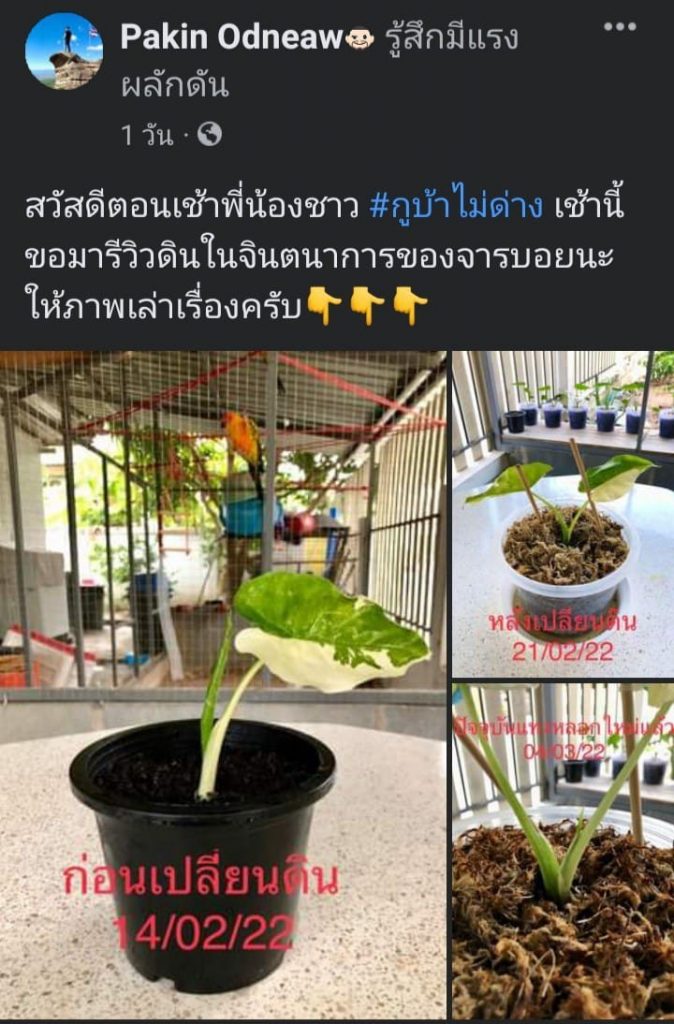Screen dimensions: 674x1024
Task: Open Pakin Odneaw's profile name link
Action: click(x=233, y=38)
